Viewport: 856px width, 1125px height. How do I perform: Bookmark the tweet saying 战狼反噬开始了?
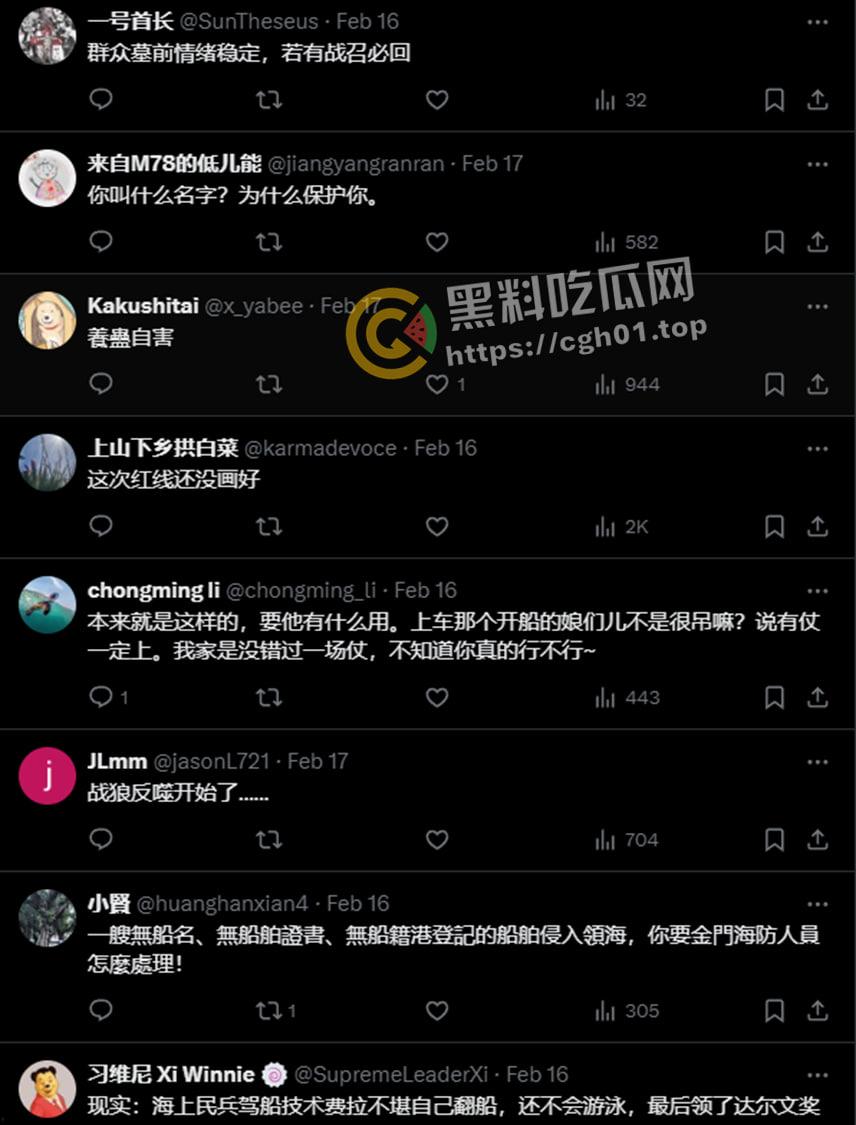pos(774,840)
